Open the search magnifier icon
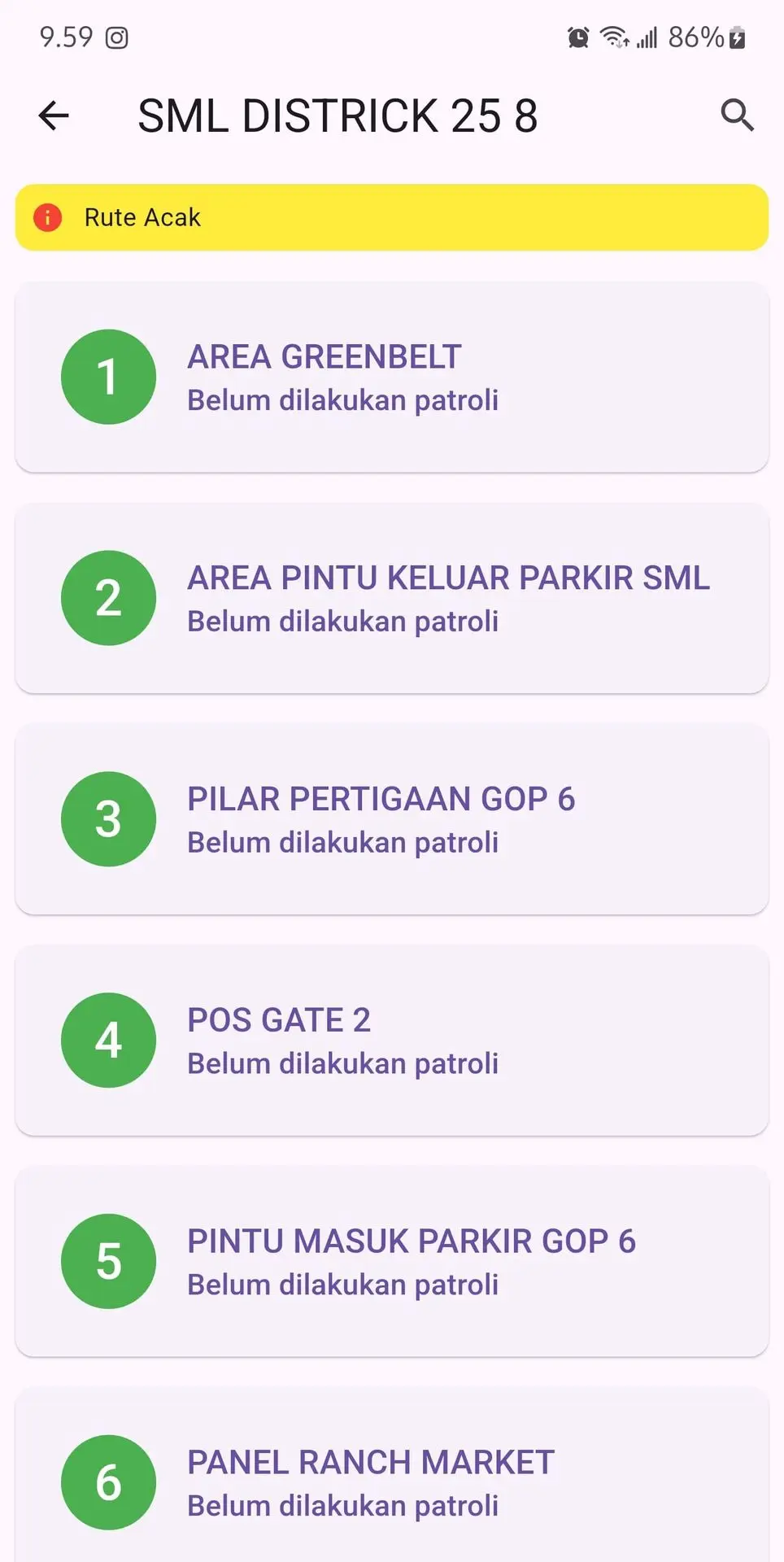Image resolution: width=784 pixels, height=1562 pixels. (x=737, y=116)
